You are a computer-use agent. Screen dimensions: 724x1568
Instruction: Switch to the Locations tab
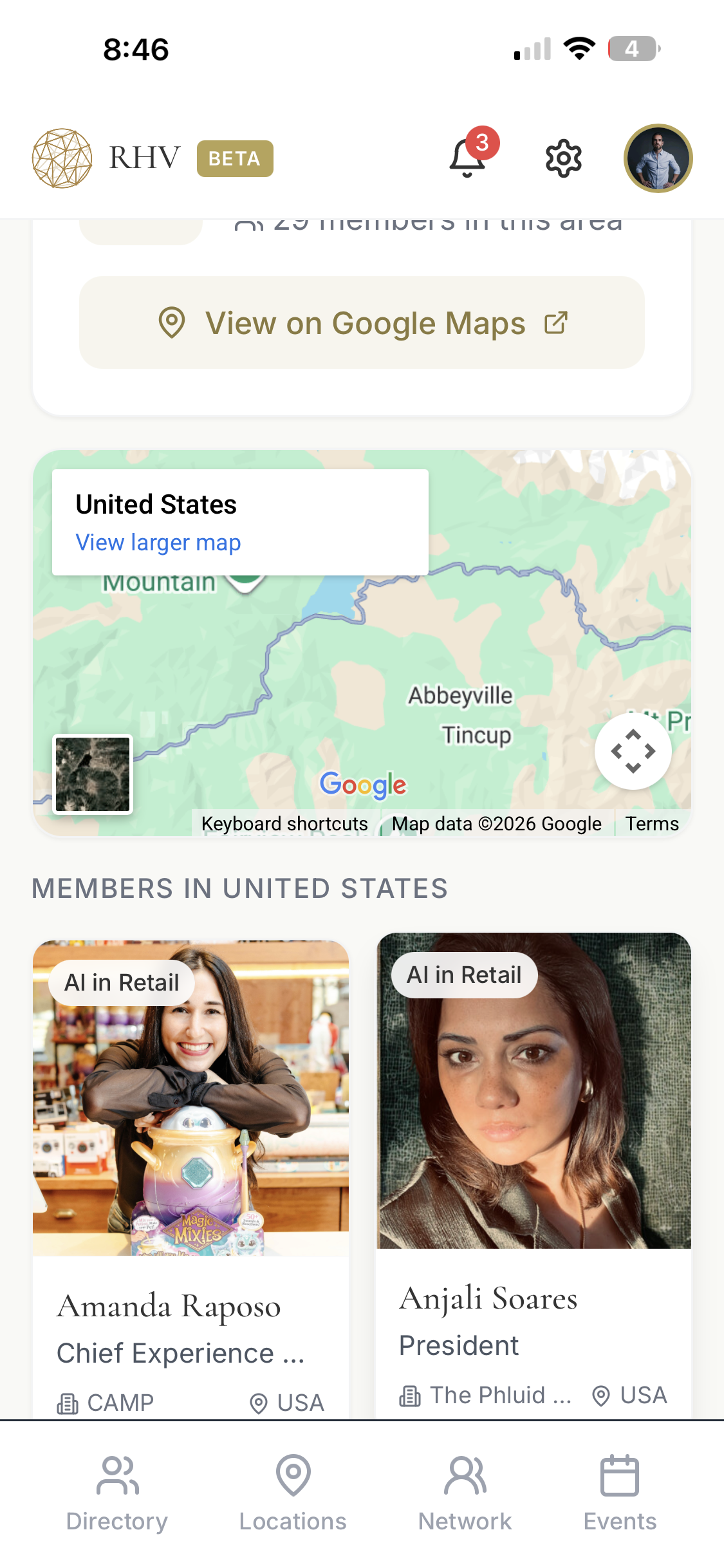(x=293, y=1493)
